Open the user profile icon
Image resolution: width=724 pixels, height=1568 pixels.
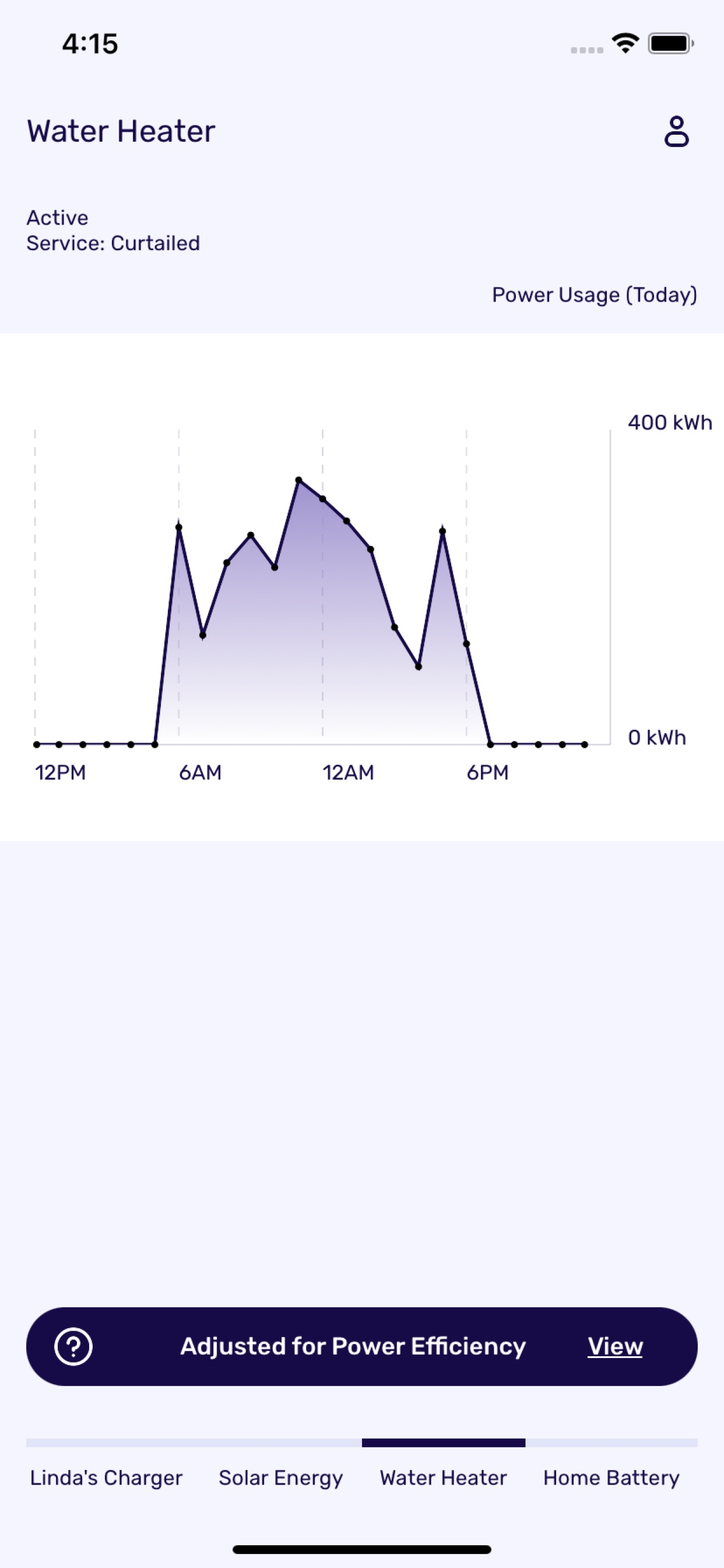[677, 131]
